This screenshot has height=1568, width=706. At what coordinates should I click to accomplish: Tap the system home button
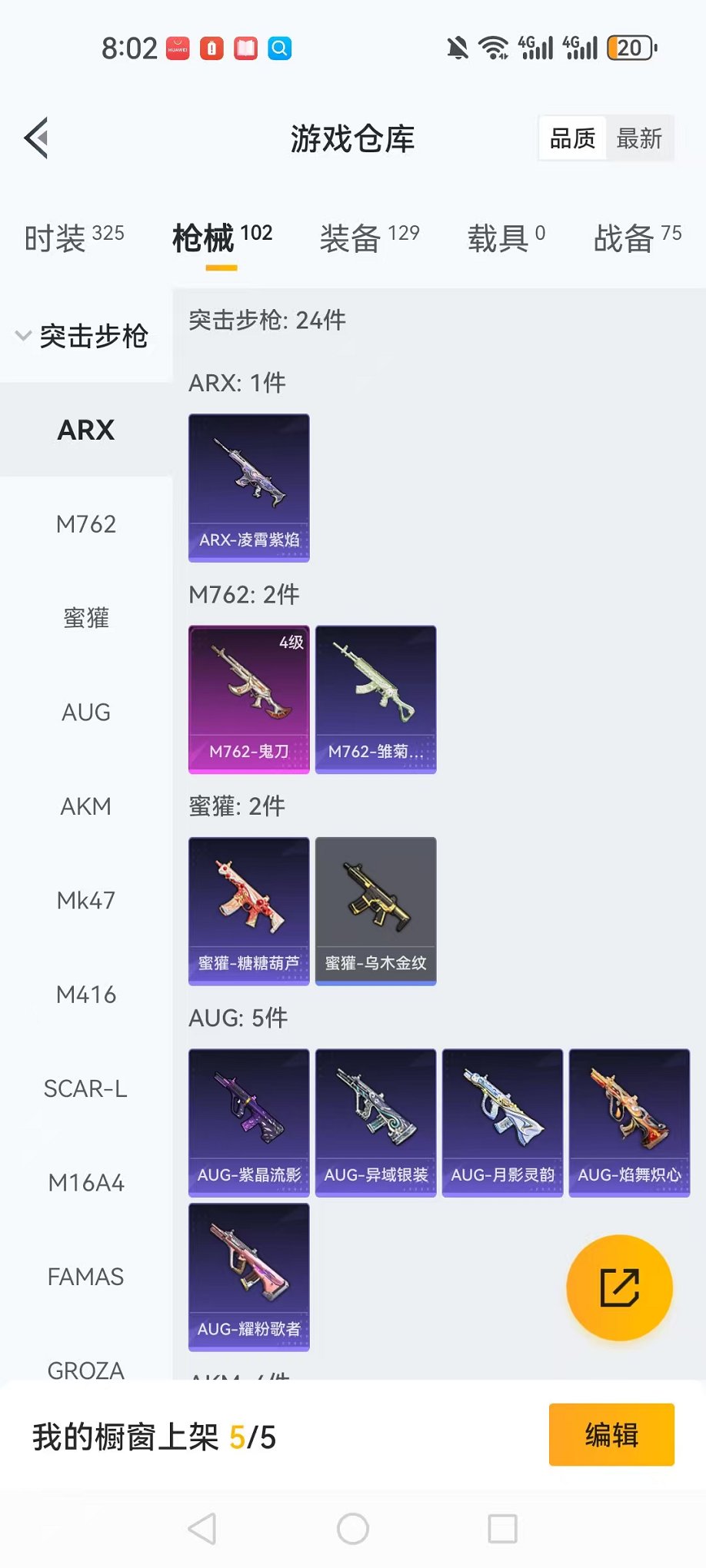click(353, 1529)
